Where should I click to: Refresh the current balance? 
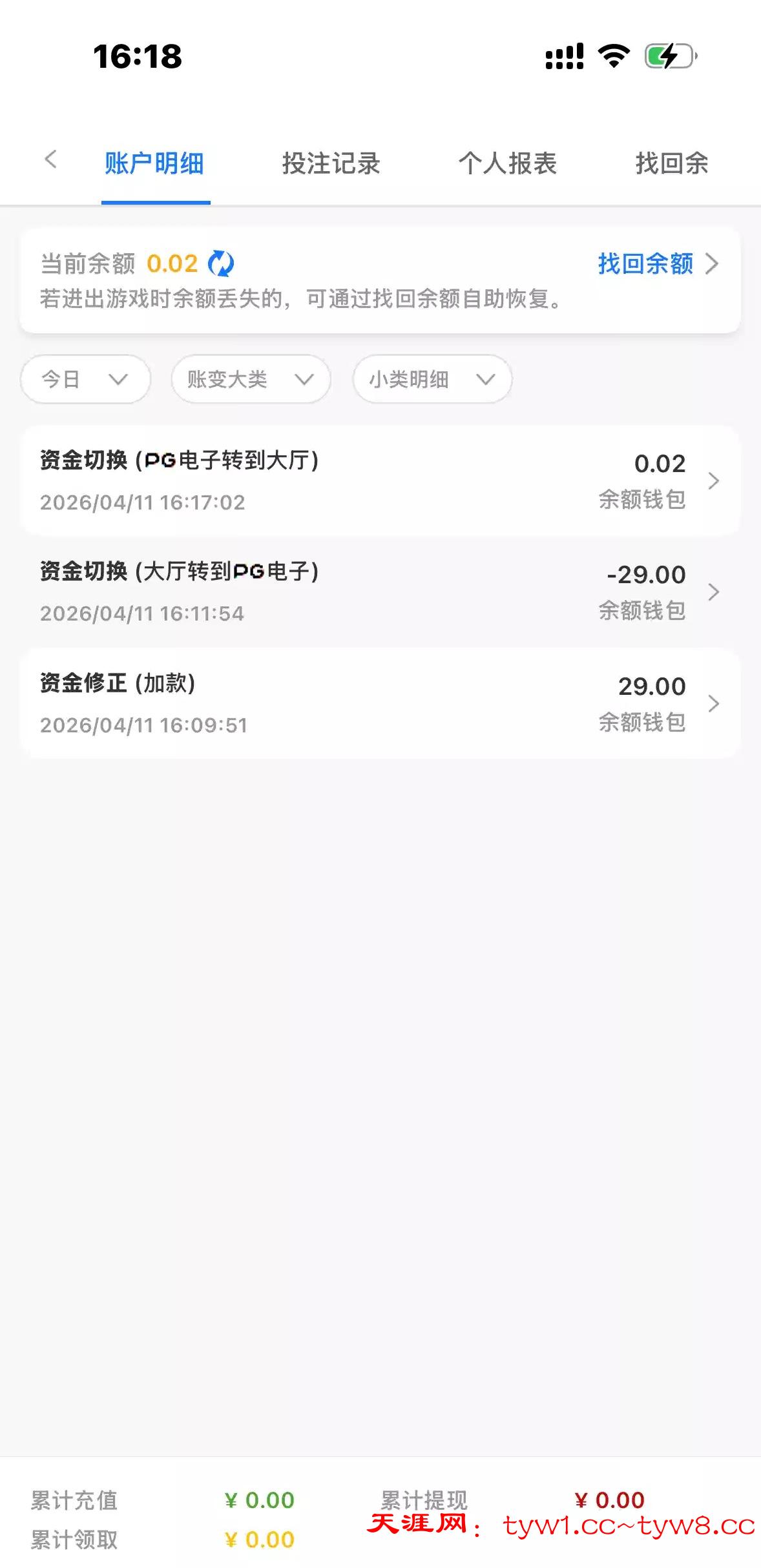(x=221, y=263)
